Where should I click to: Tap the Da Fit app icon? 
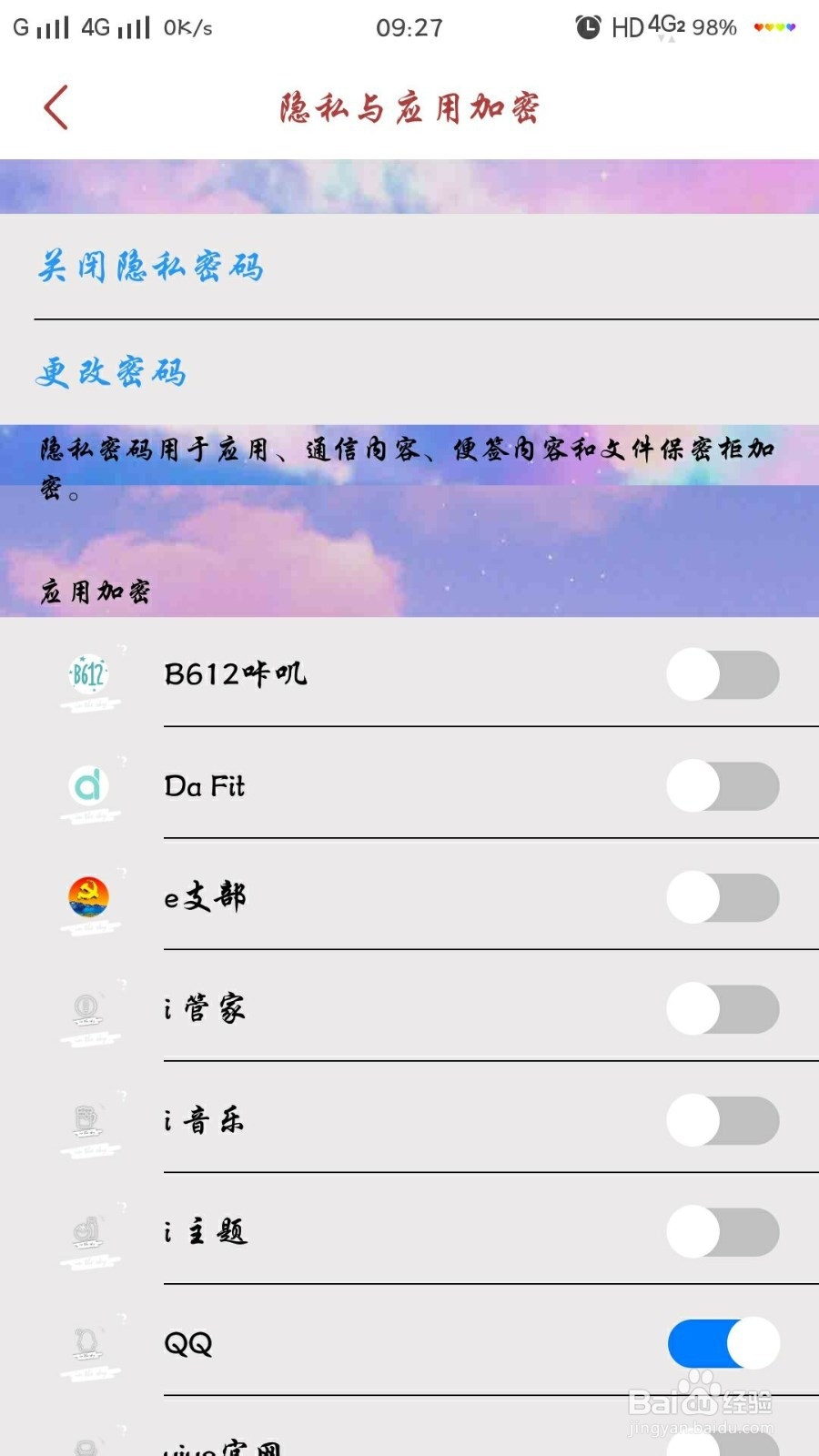pyautogui.click(x=88, y=787)
